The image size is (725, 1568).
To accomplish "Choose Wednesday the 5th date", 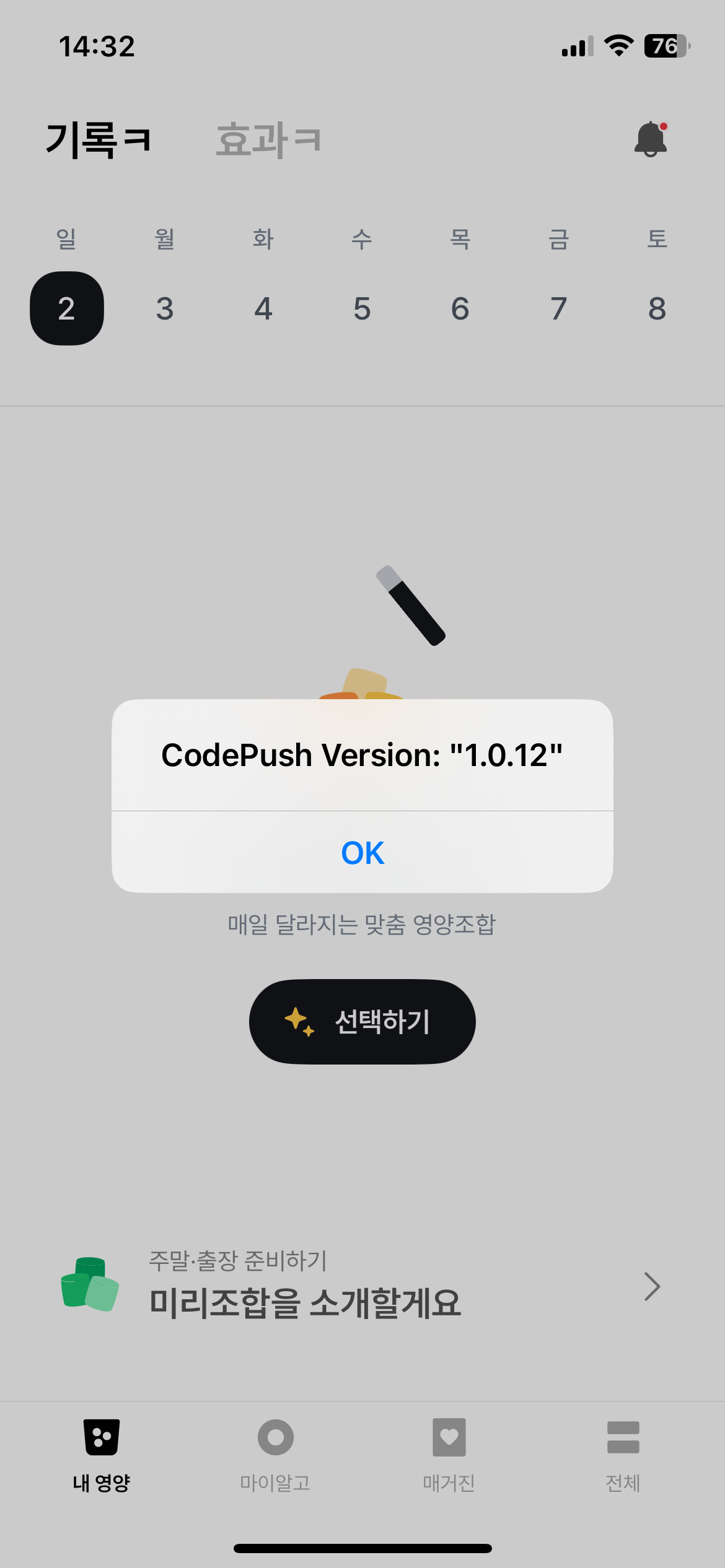I will pyautogui.click(x=362, y=308).
